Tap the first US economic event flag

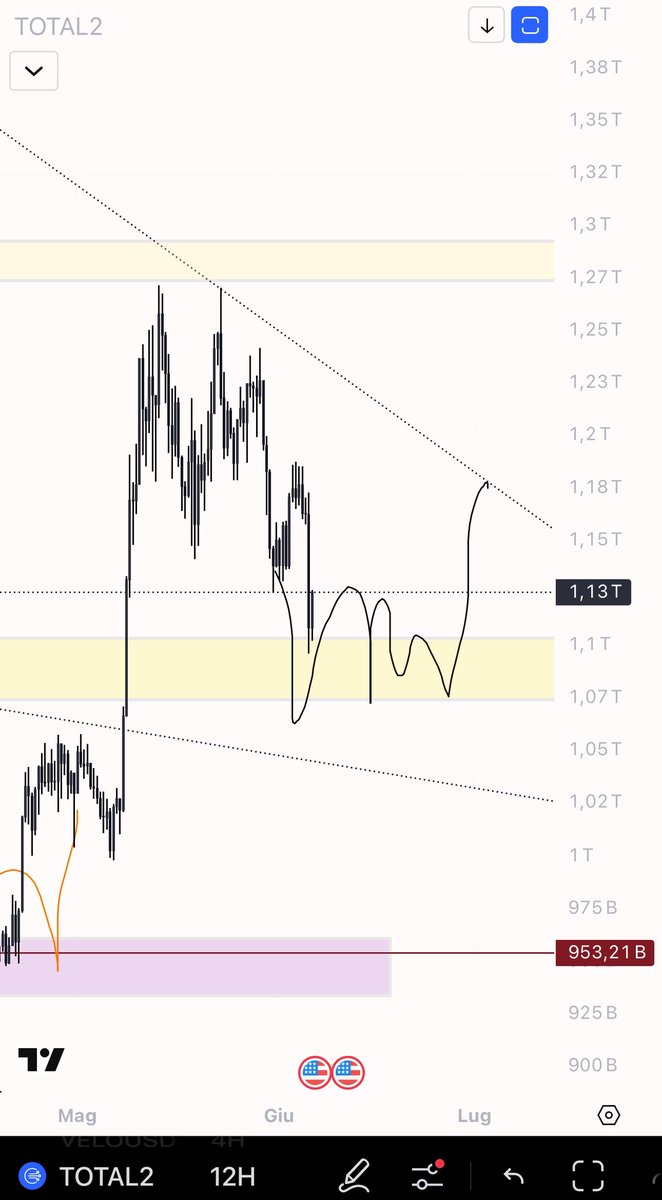[314, 1073]
